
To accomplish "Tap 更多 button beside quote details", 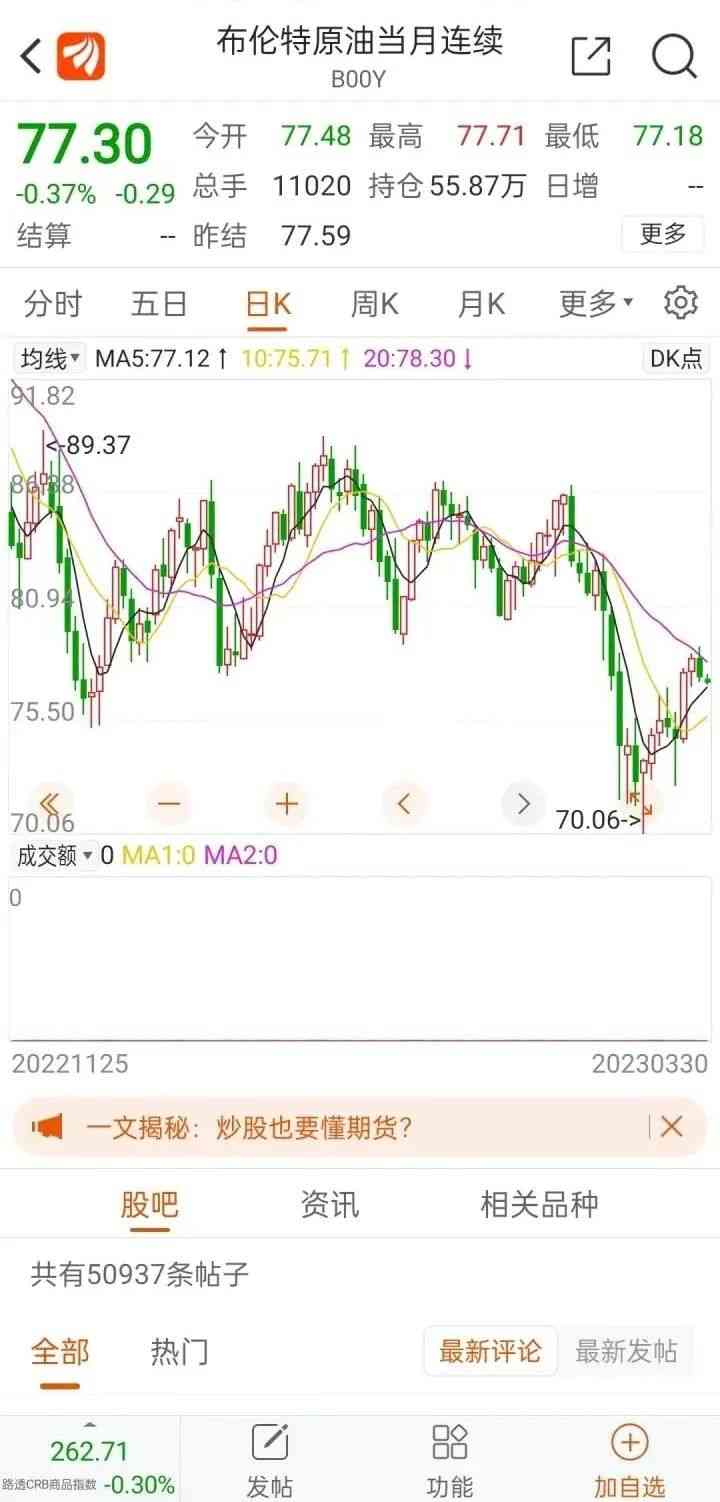I will 663,234.
